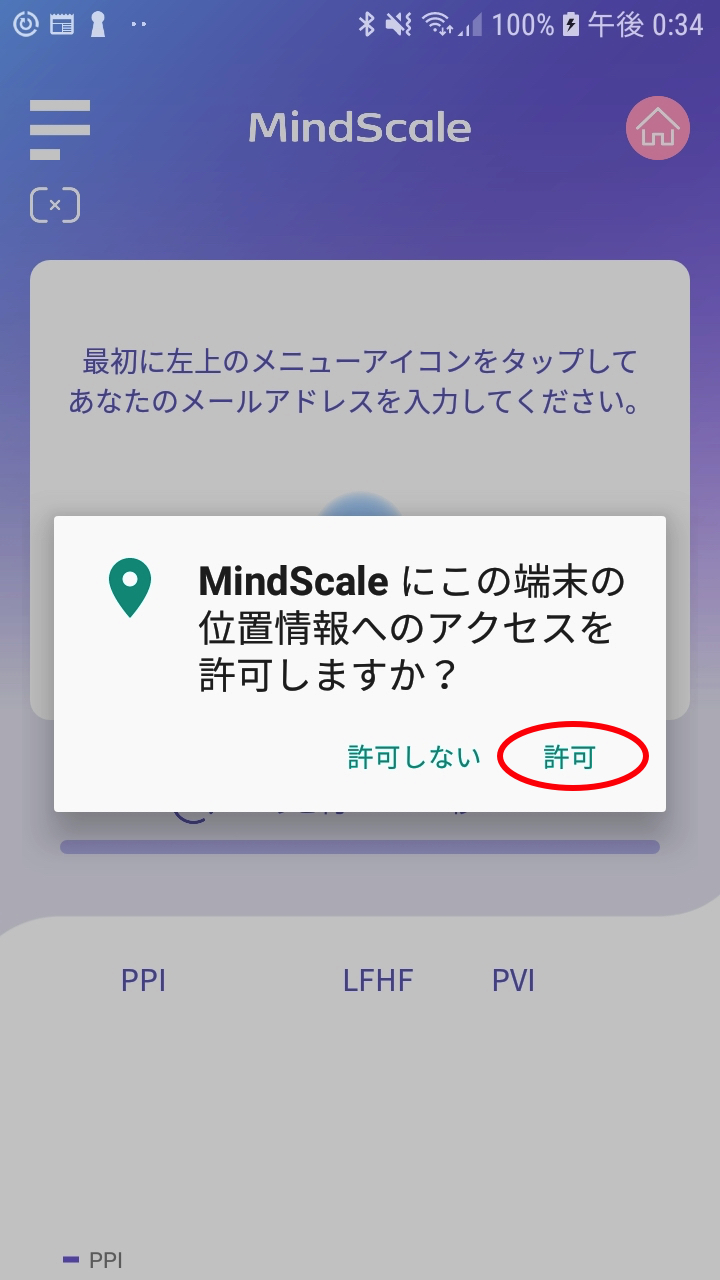Allow location access with 許可
The height and width of the screenshot is (1280, 720).
coord(569,757)
